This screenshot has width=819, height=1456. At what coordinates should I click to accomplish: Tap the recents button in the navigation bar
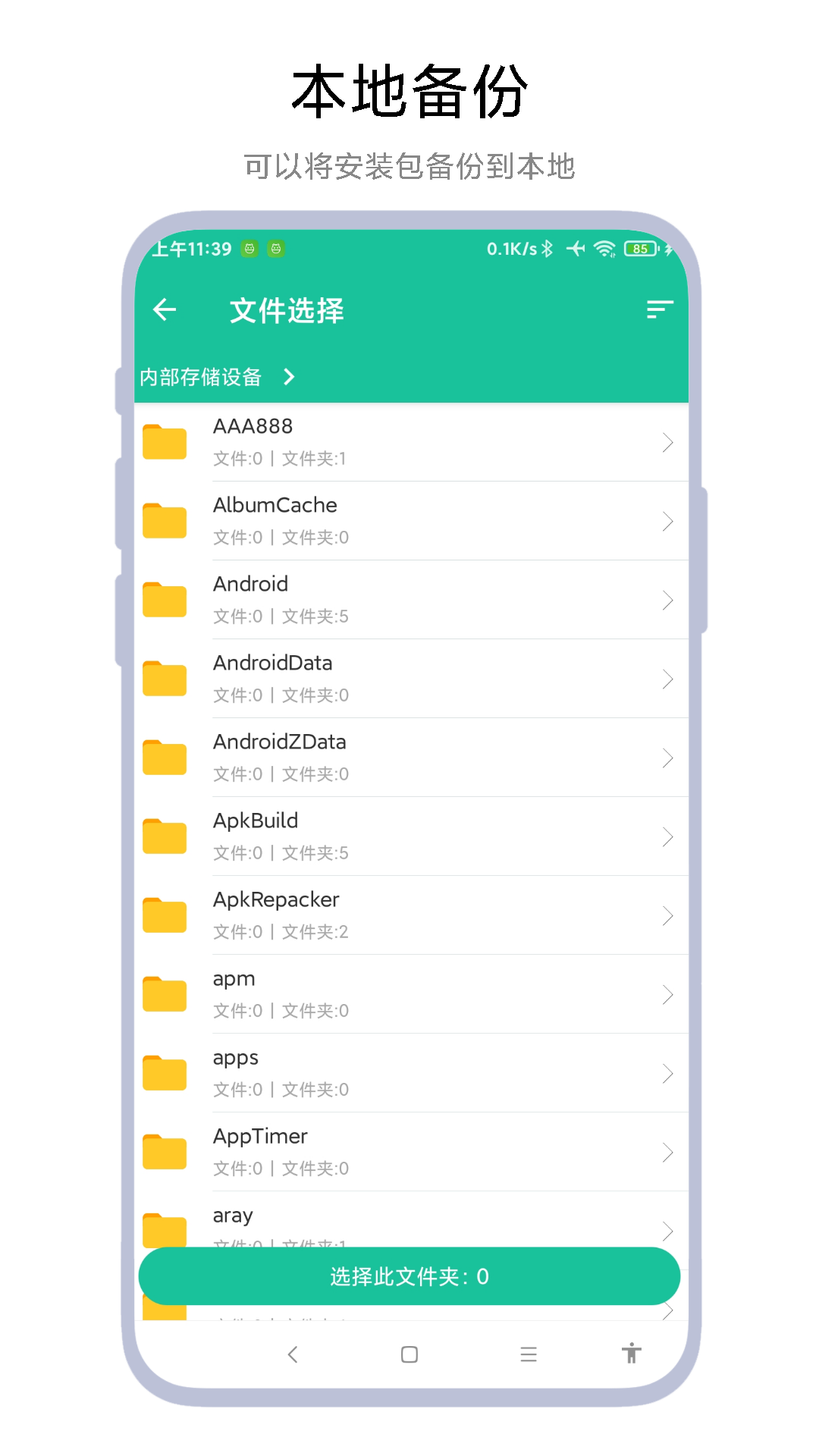tap(529, 1354)
